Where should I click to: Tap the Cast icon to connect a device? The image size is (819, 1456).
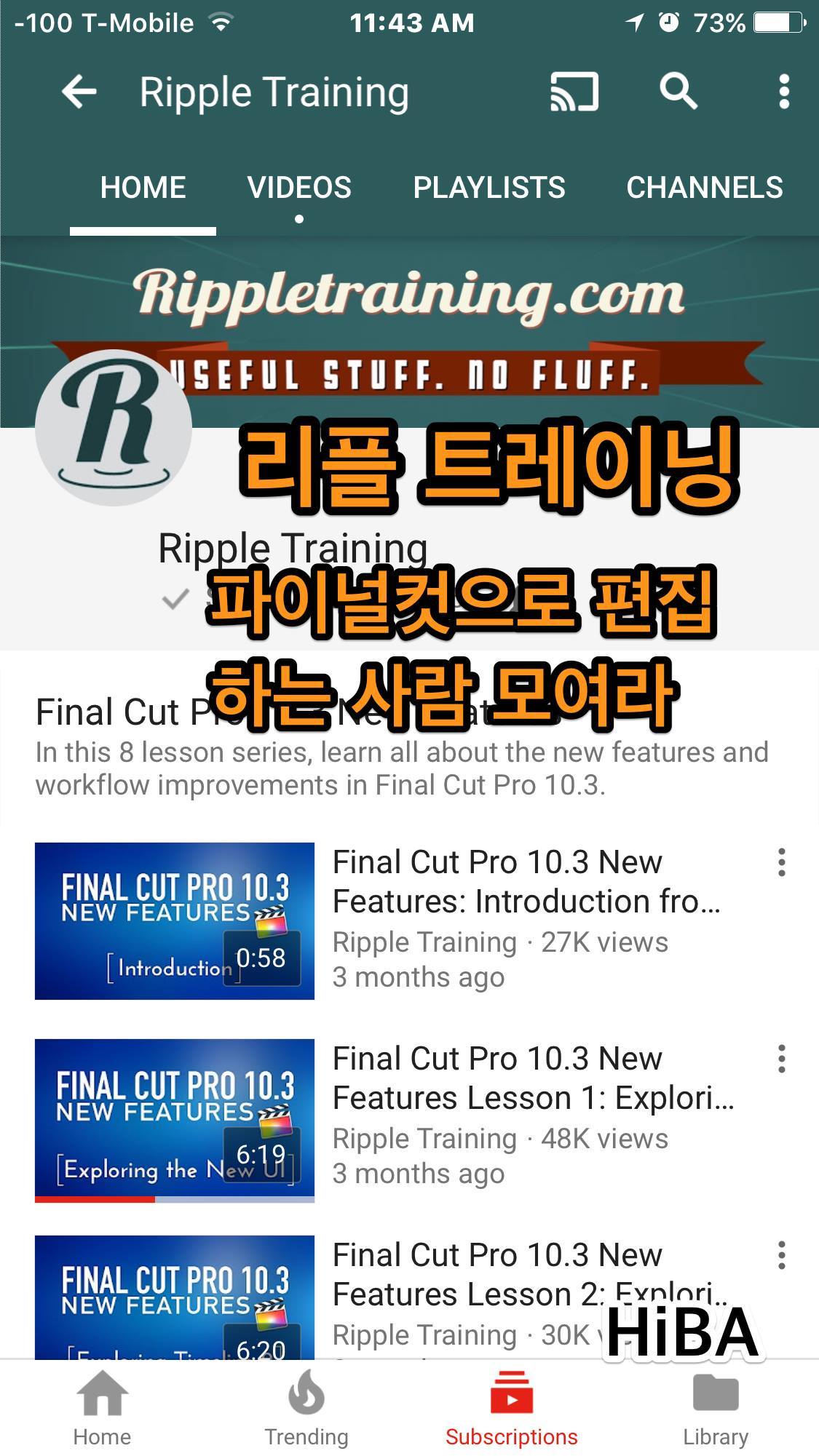[x=572, y=92]
